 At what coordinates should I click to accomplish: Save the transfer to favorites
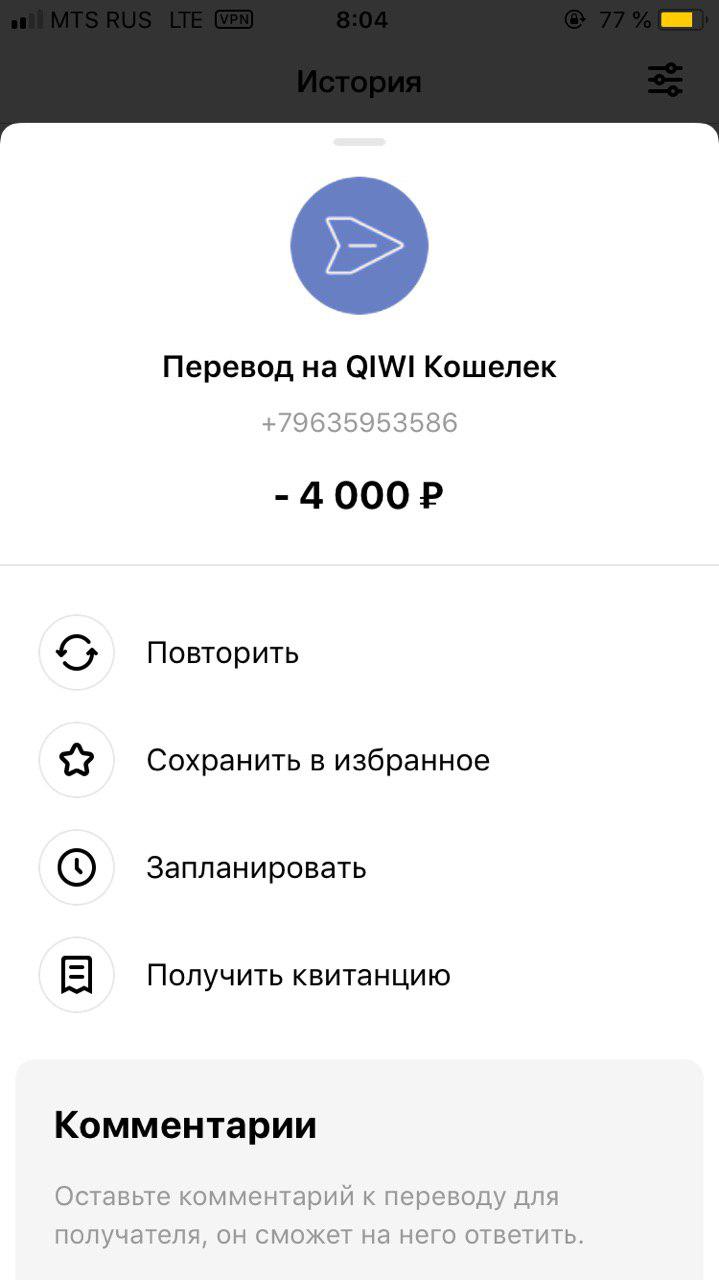[318, 760]
